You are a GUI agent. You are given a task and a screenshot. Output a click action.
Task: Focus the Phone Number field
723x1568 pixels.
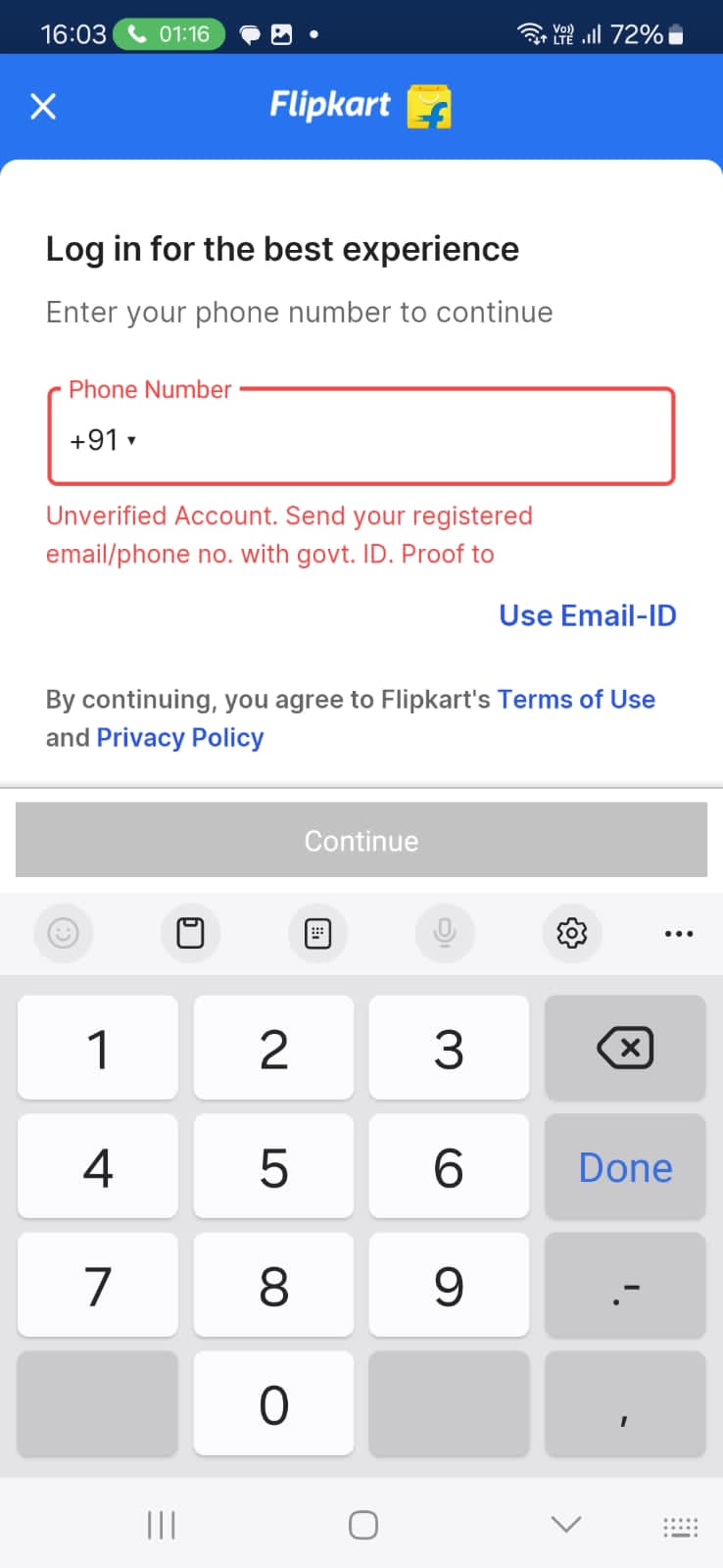pos(392,440)
